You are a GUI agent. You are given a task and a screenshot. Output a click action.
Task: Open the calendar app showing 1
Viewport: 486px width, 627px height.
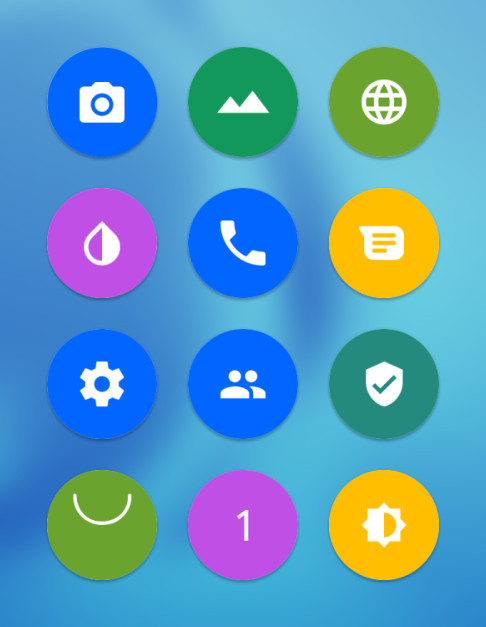pyautogui.click(x=243, y=525)
